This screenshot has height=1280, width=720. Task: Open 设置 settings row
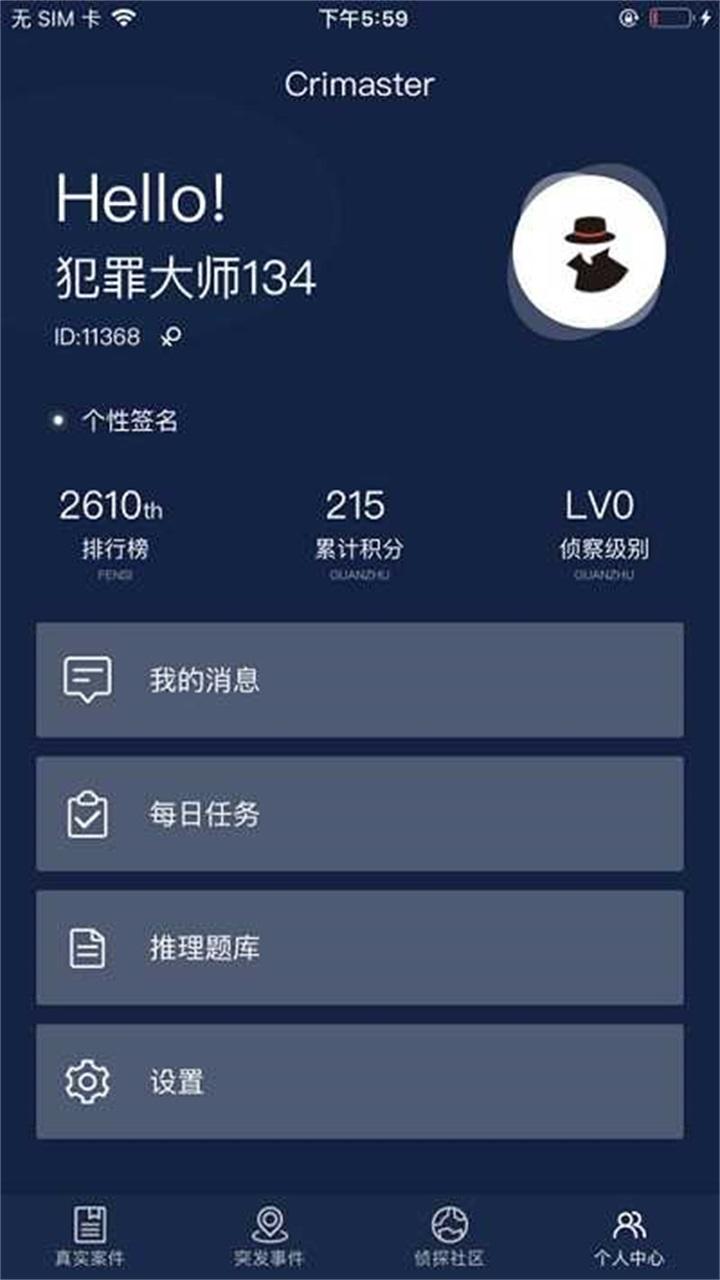(x=360, y=1082)
